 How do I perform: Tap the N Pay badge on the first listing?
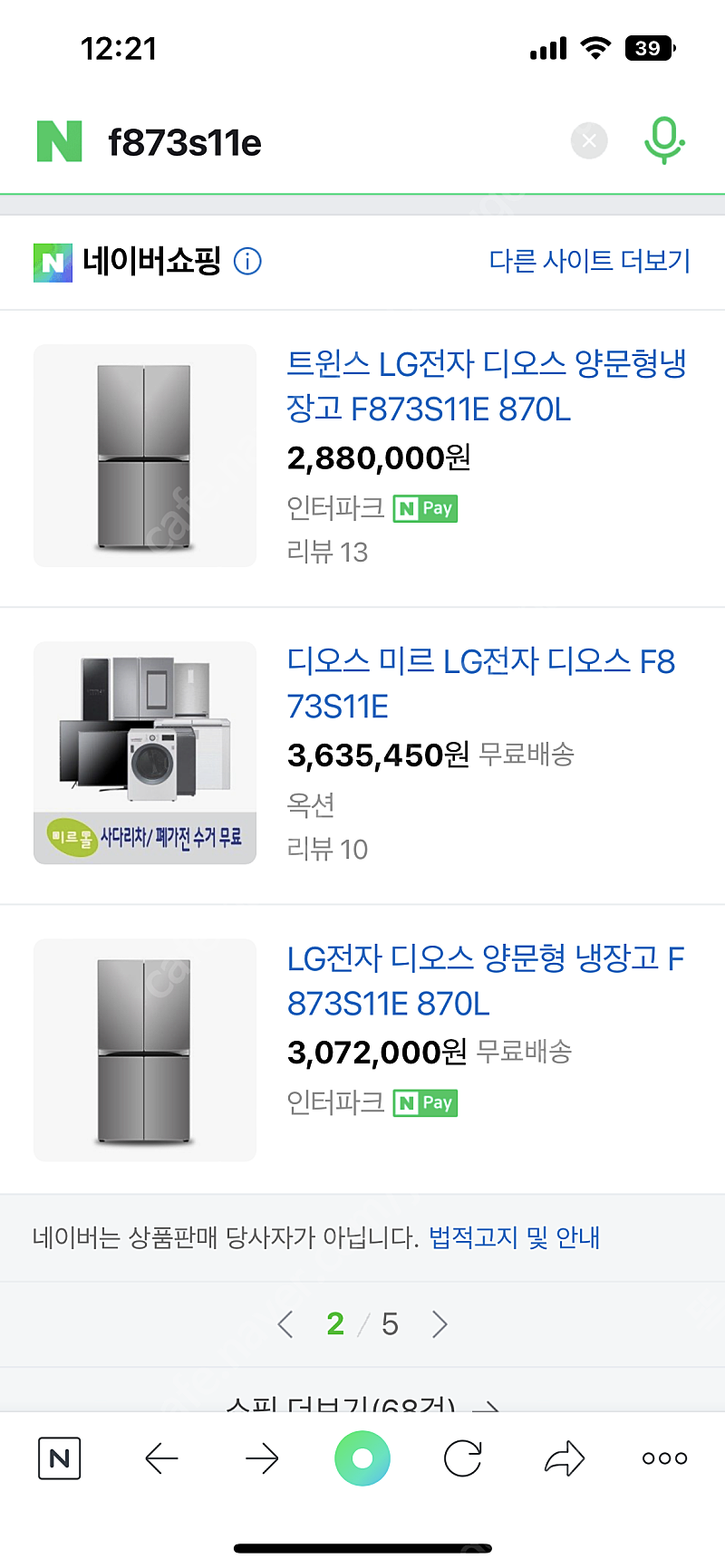(x=424, y=508)
